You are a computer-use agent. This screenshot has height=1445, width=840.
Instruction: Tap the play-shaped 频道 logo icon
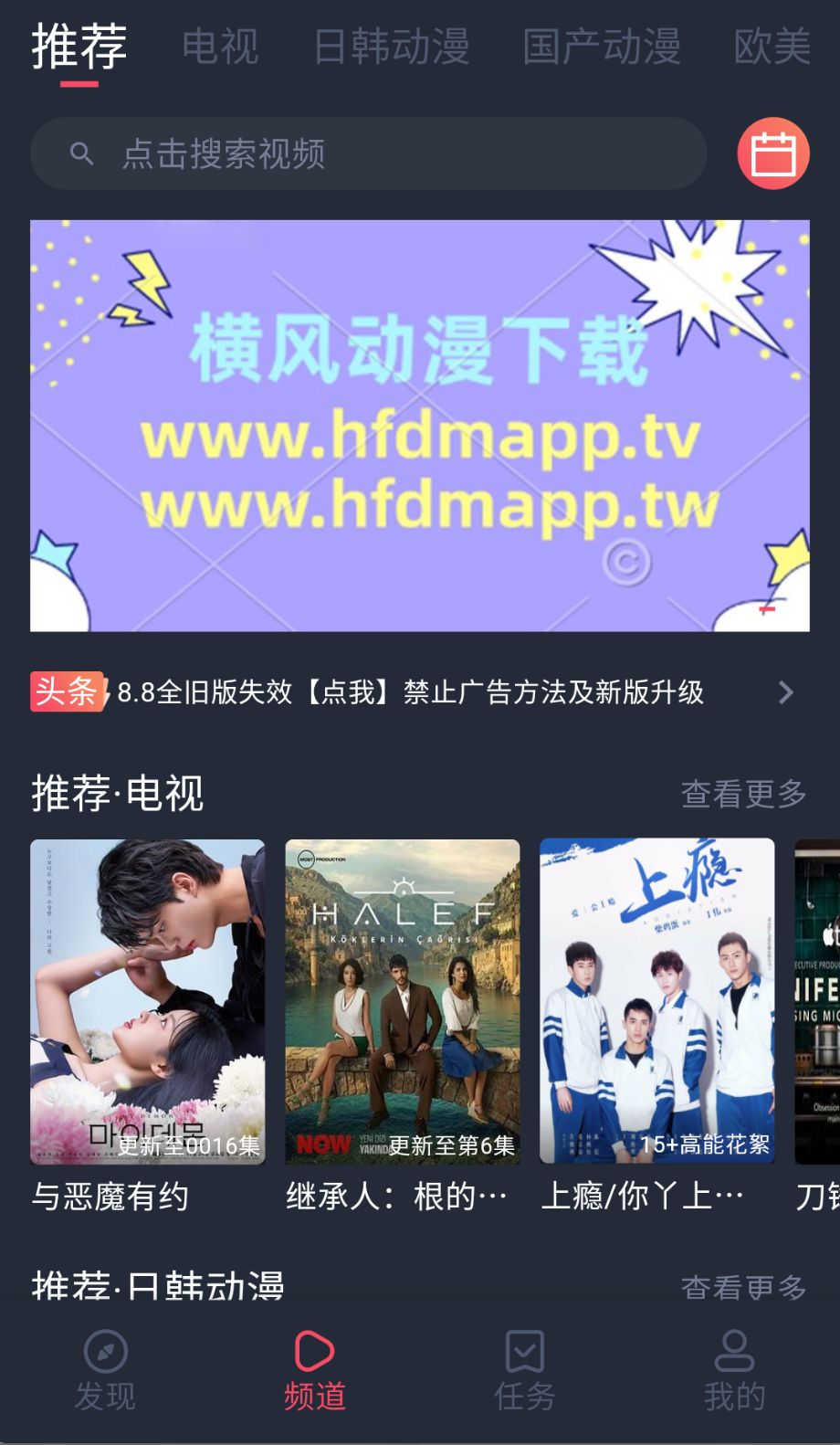(x=314, y=1352)
